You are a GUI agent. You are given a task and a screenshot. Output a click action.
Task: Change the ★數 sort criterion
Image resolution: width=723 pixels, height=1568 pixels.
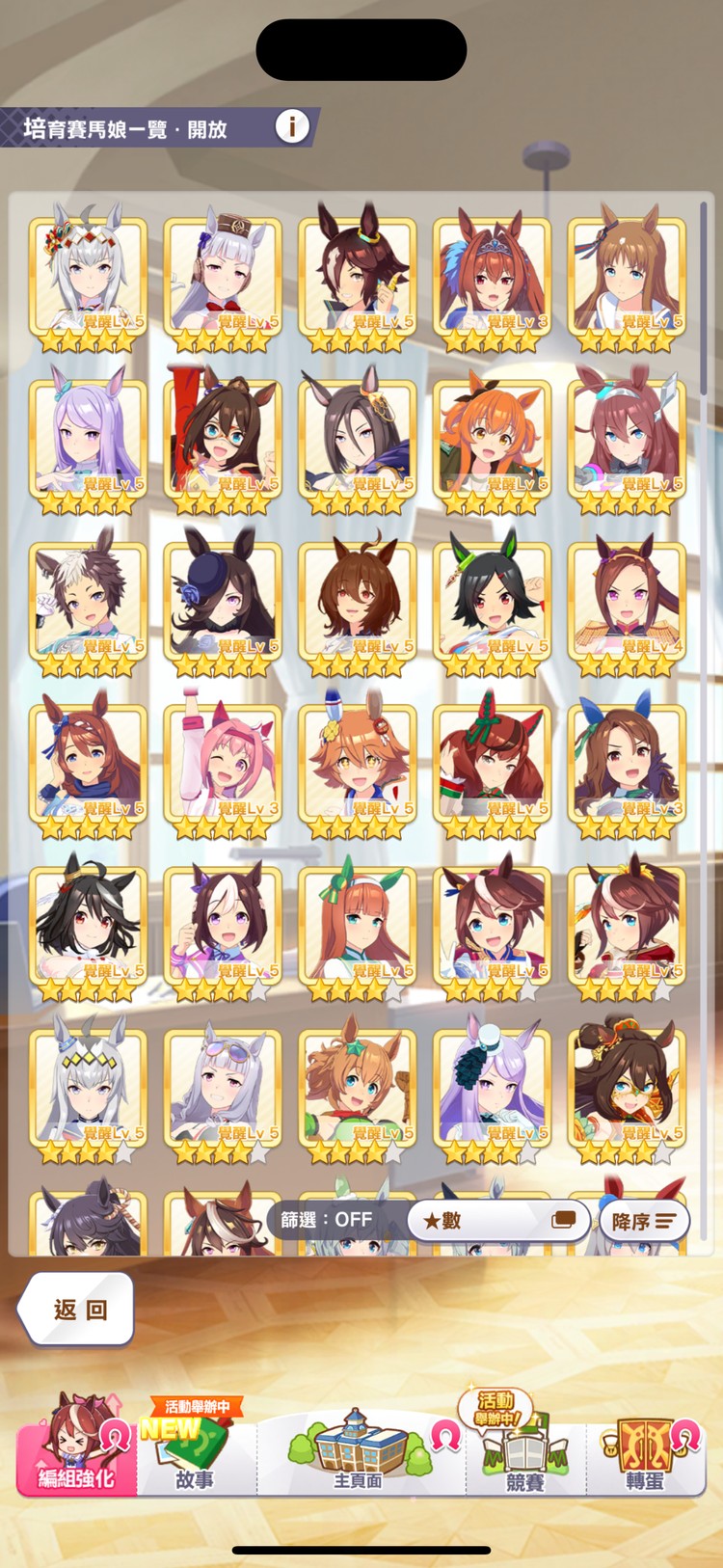pyautogui.click(x=498, y=1220)
